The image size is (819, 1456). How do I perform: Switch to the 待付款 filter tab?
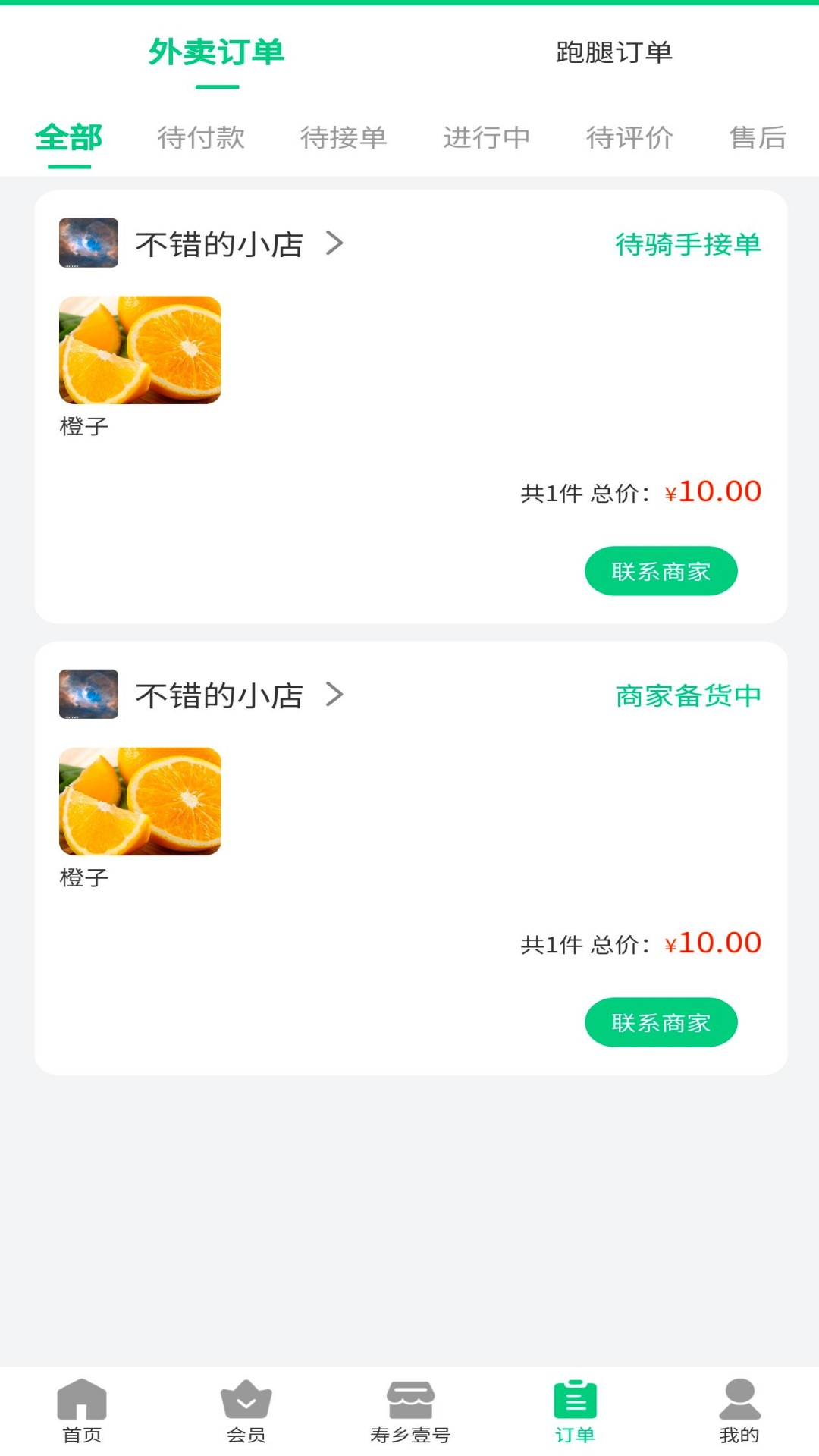tap(202, 138)
